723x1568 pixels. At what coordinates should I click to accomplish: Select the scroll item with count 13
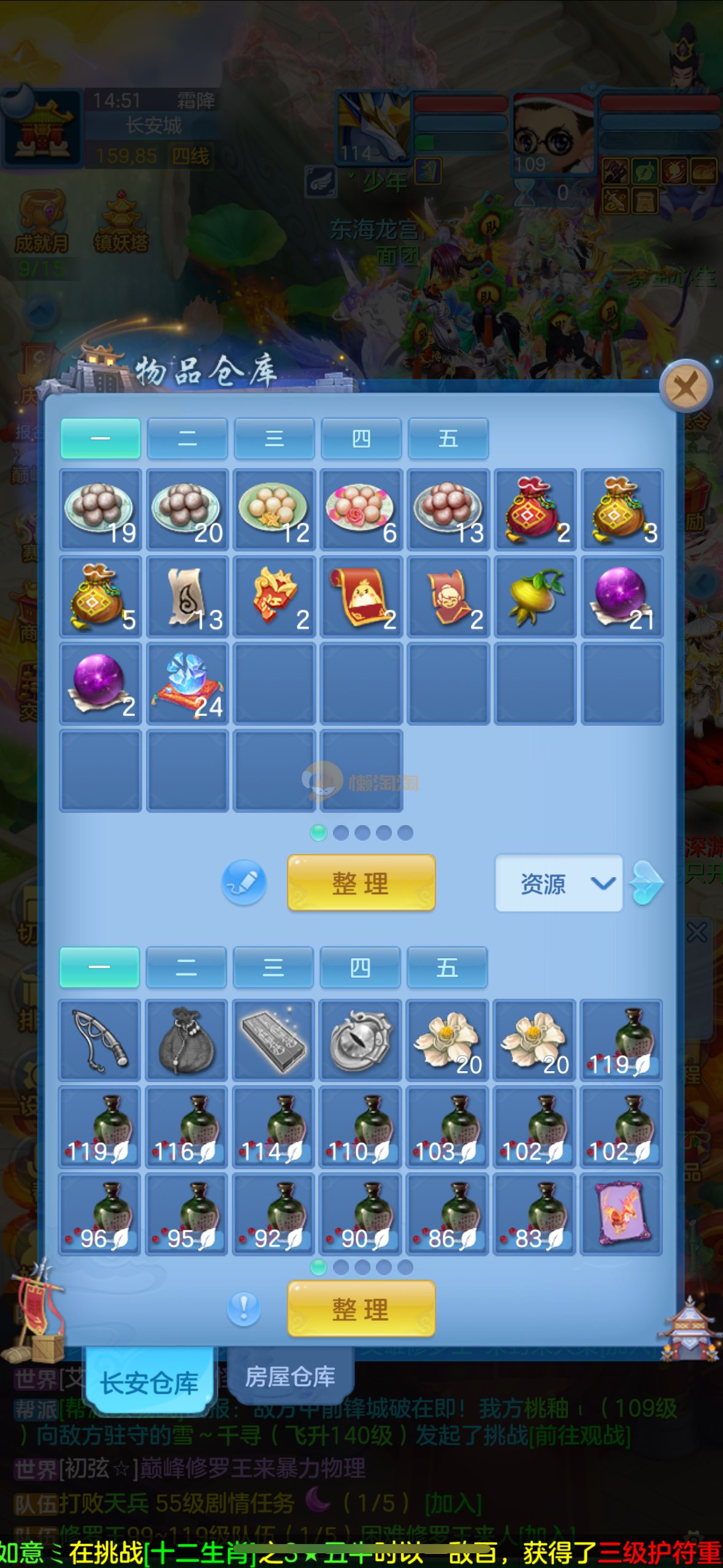[x=188, y=597]
